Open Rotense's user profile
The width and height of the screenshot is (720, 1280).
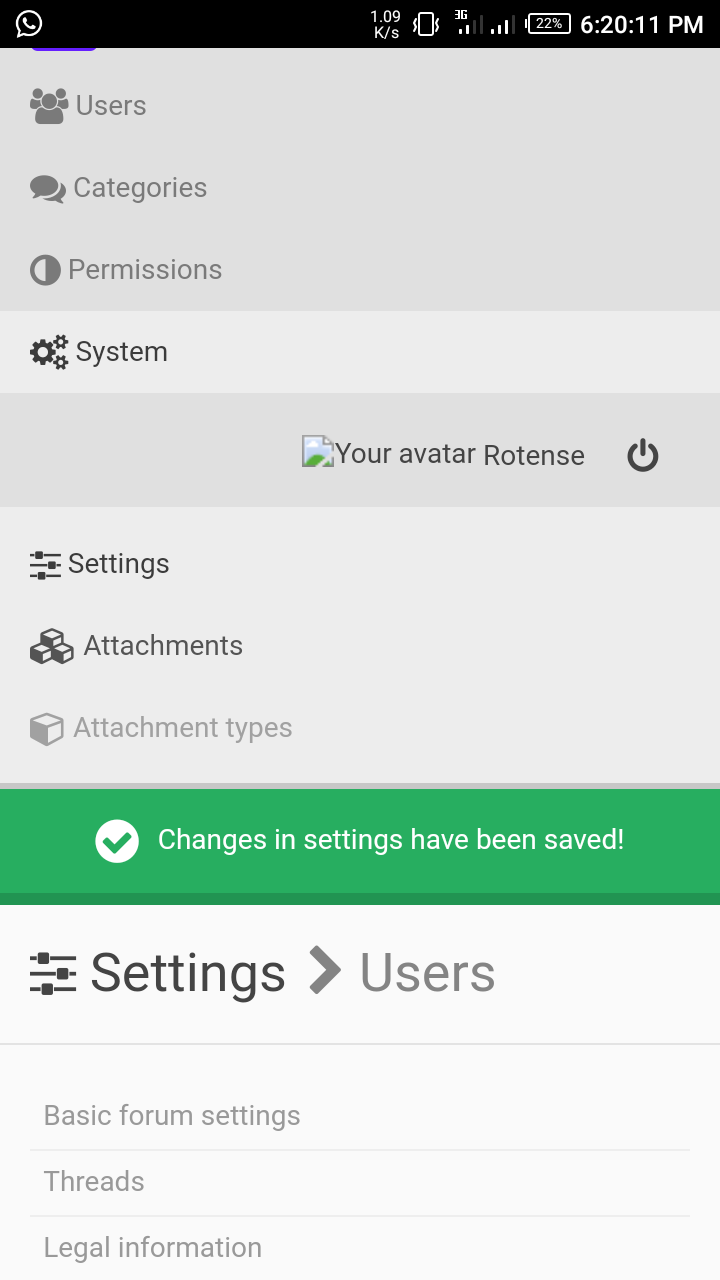click(x=533, y=456)
